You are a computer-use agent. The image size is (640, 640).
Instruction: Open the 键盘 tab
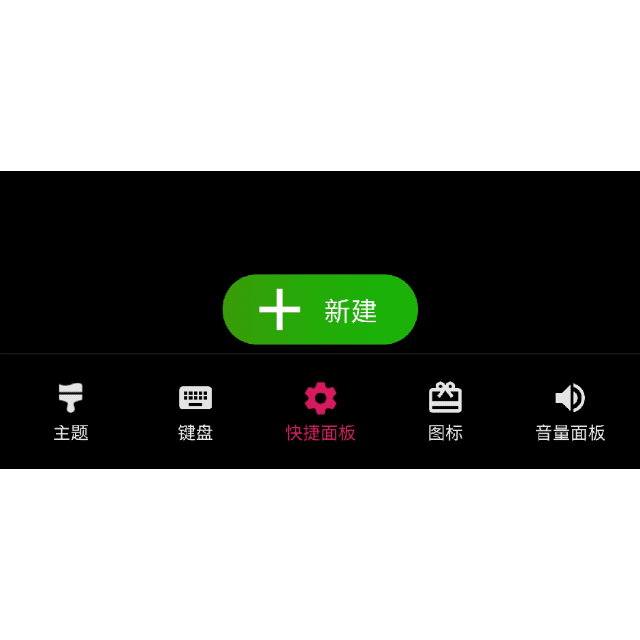tap(196, 411)
